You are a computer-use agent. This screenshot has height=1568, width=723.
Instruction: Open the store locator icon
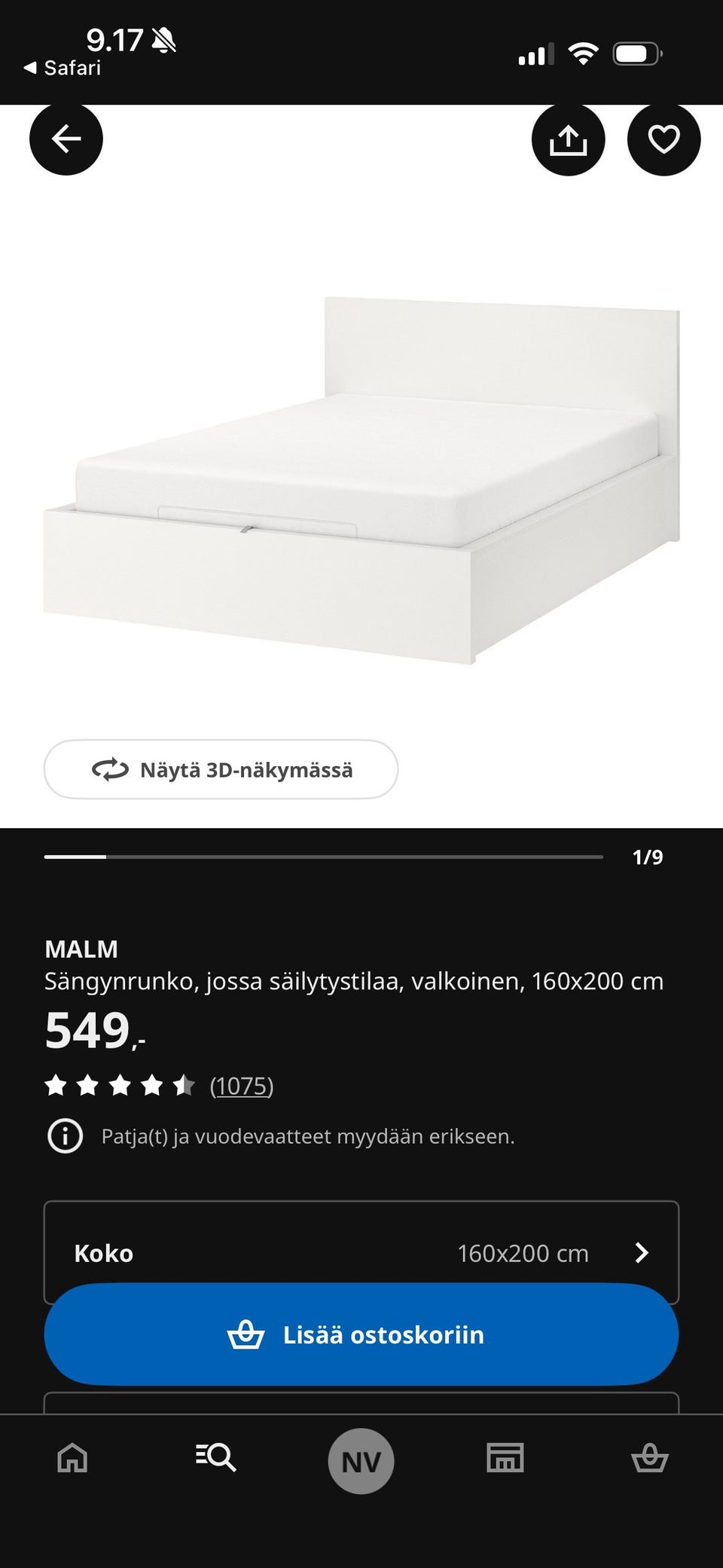click(x=505, y=1459)
